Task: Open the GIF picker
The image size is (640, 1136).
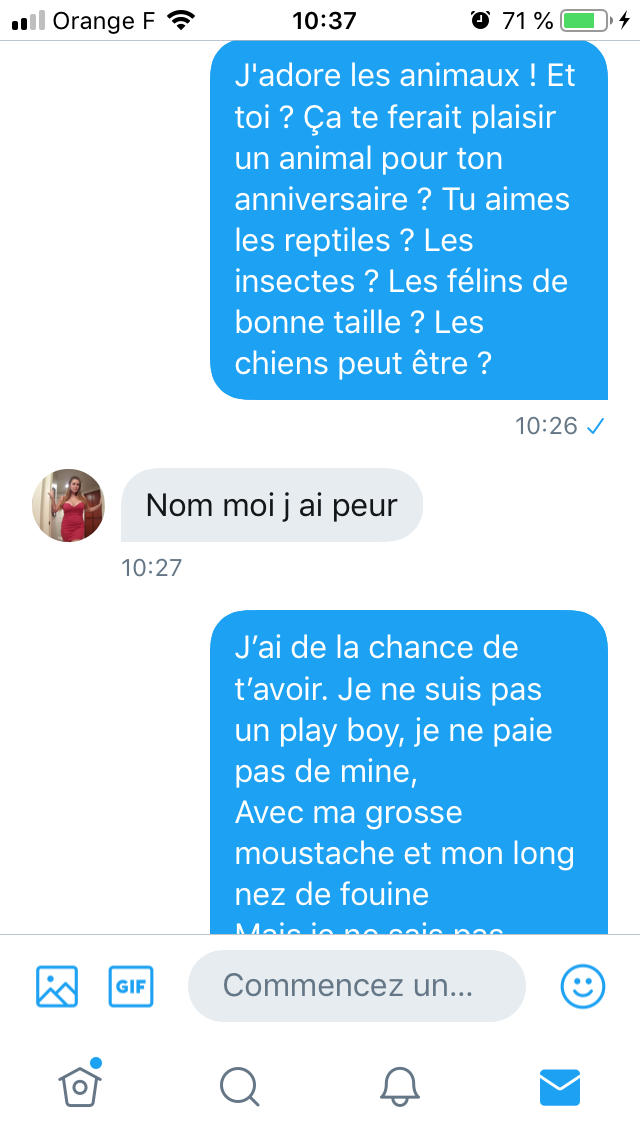Action: pyautogui.click(x=130, y=986)
